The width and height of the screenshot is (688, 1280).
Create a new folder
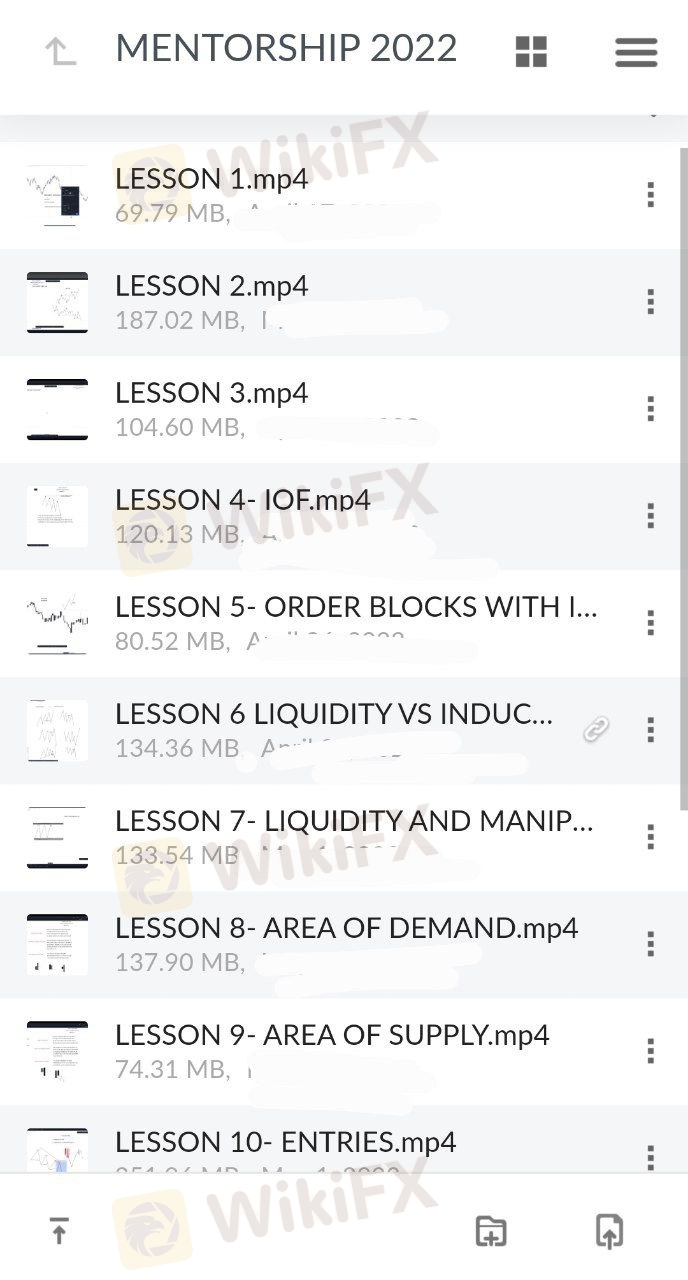coord(490,1231)
